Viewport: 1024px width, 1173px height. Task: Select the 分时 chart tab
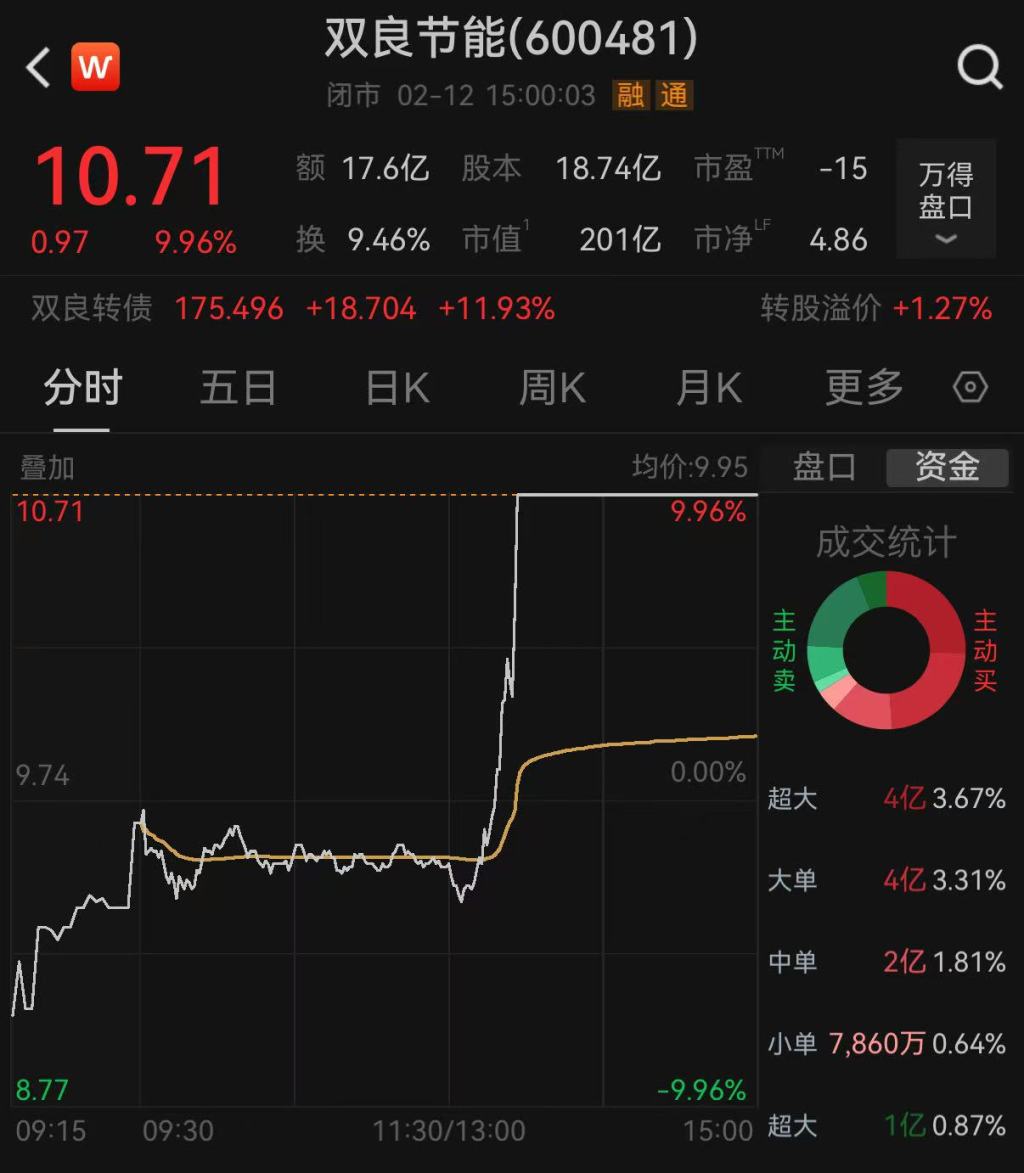[82, 388]
